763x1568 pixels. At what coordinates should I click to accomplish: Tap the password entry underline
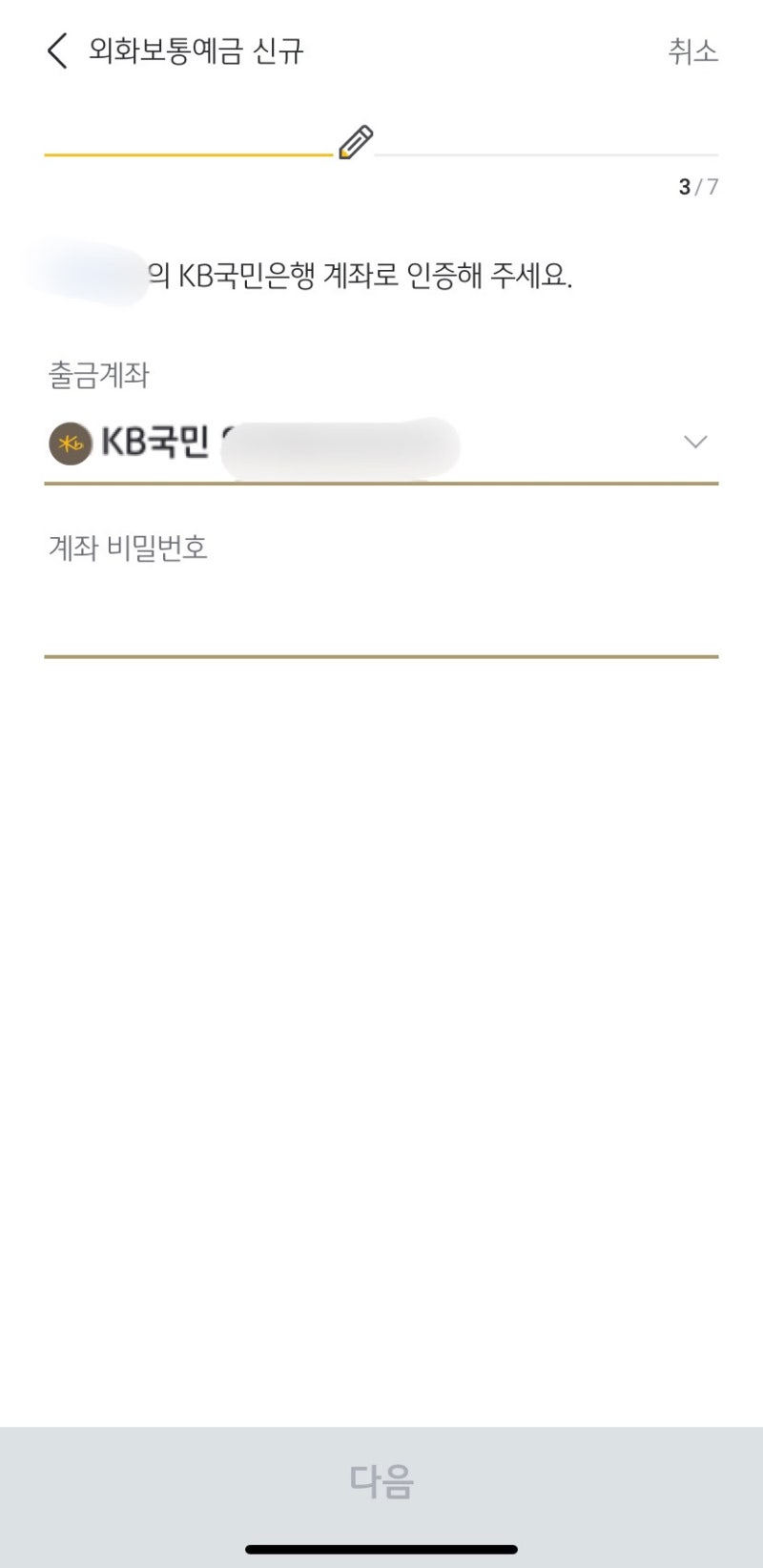tap(381, 656)
